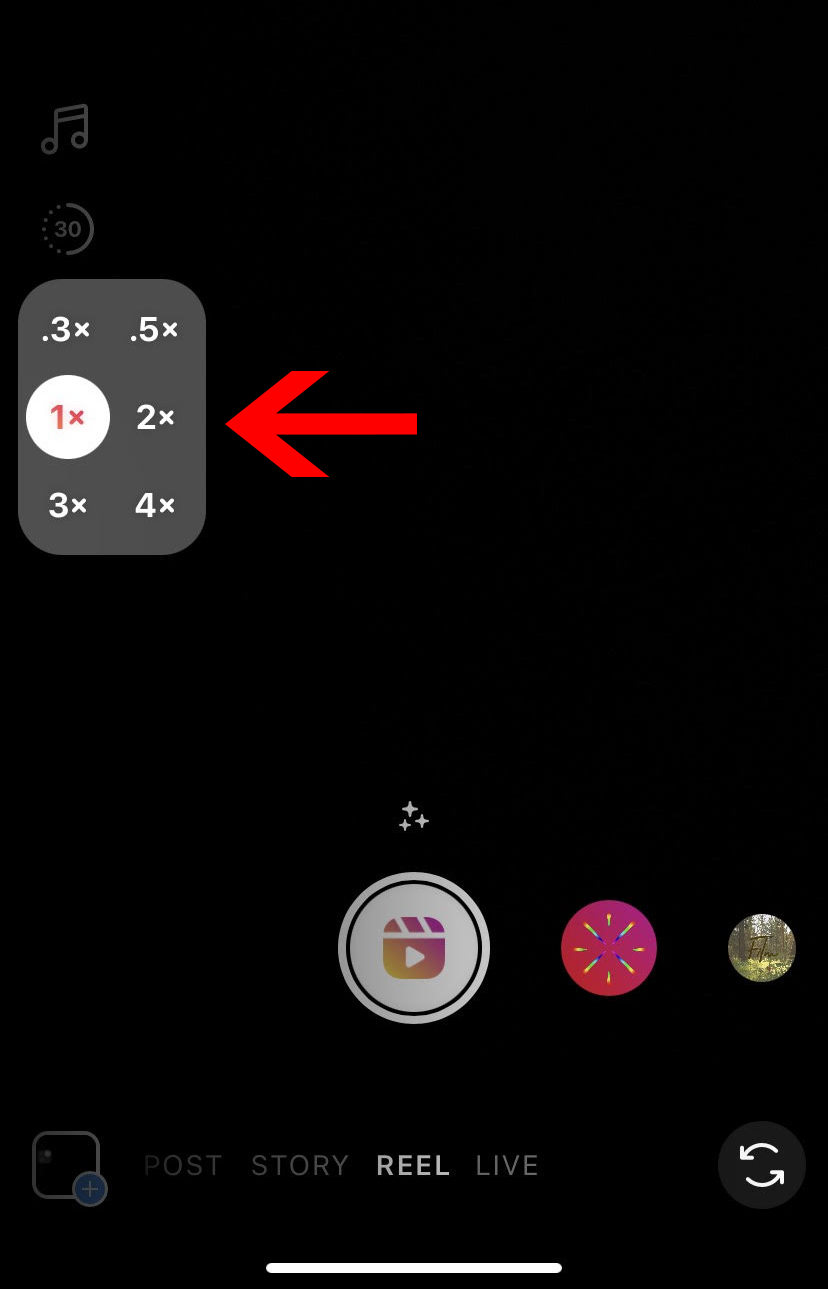Viewport: 828px width, 1289px height.
Task: Switch to STORY mode
Action: point(300,1165)
